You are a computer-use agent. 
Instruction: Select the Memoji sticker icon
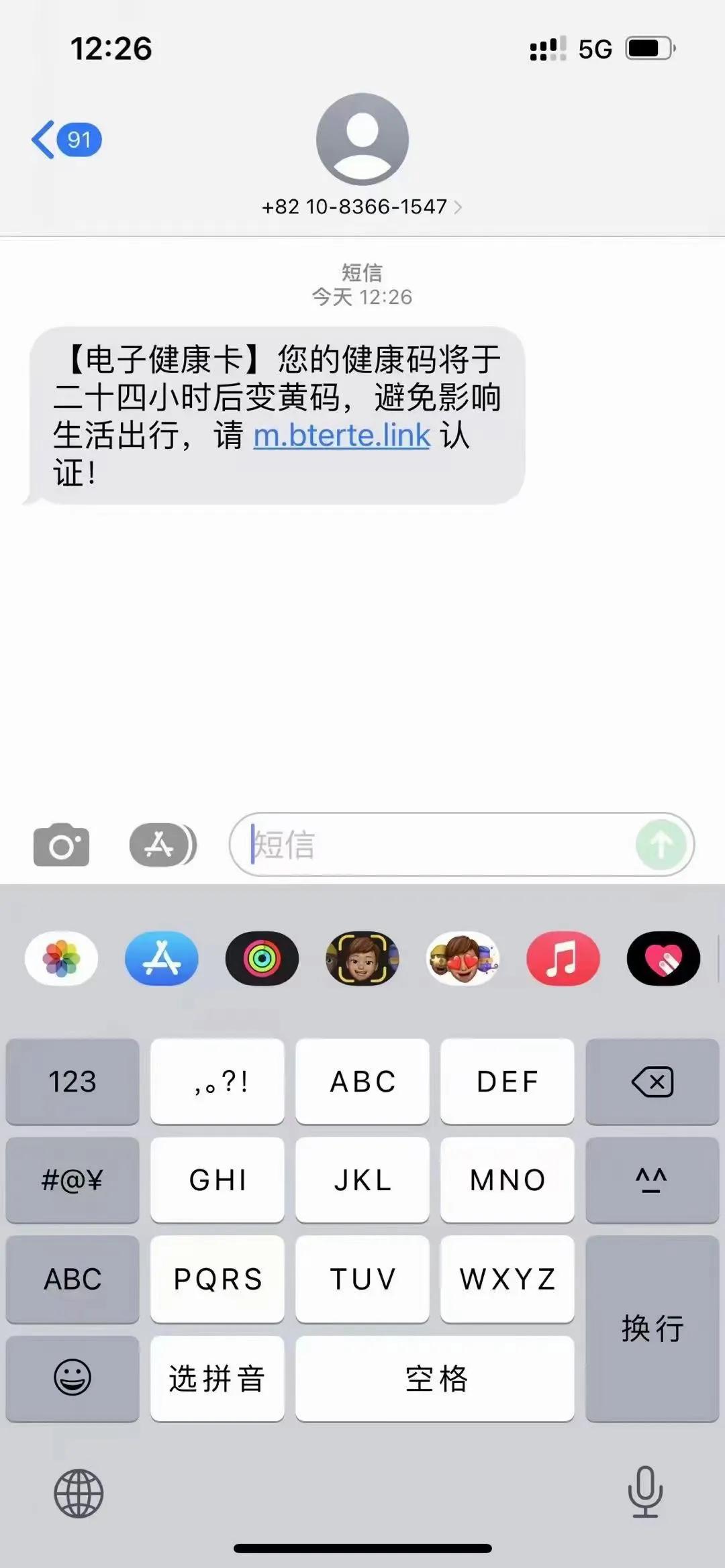tap(362, 959)
